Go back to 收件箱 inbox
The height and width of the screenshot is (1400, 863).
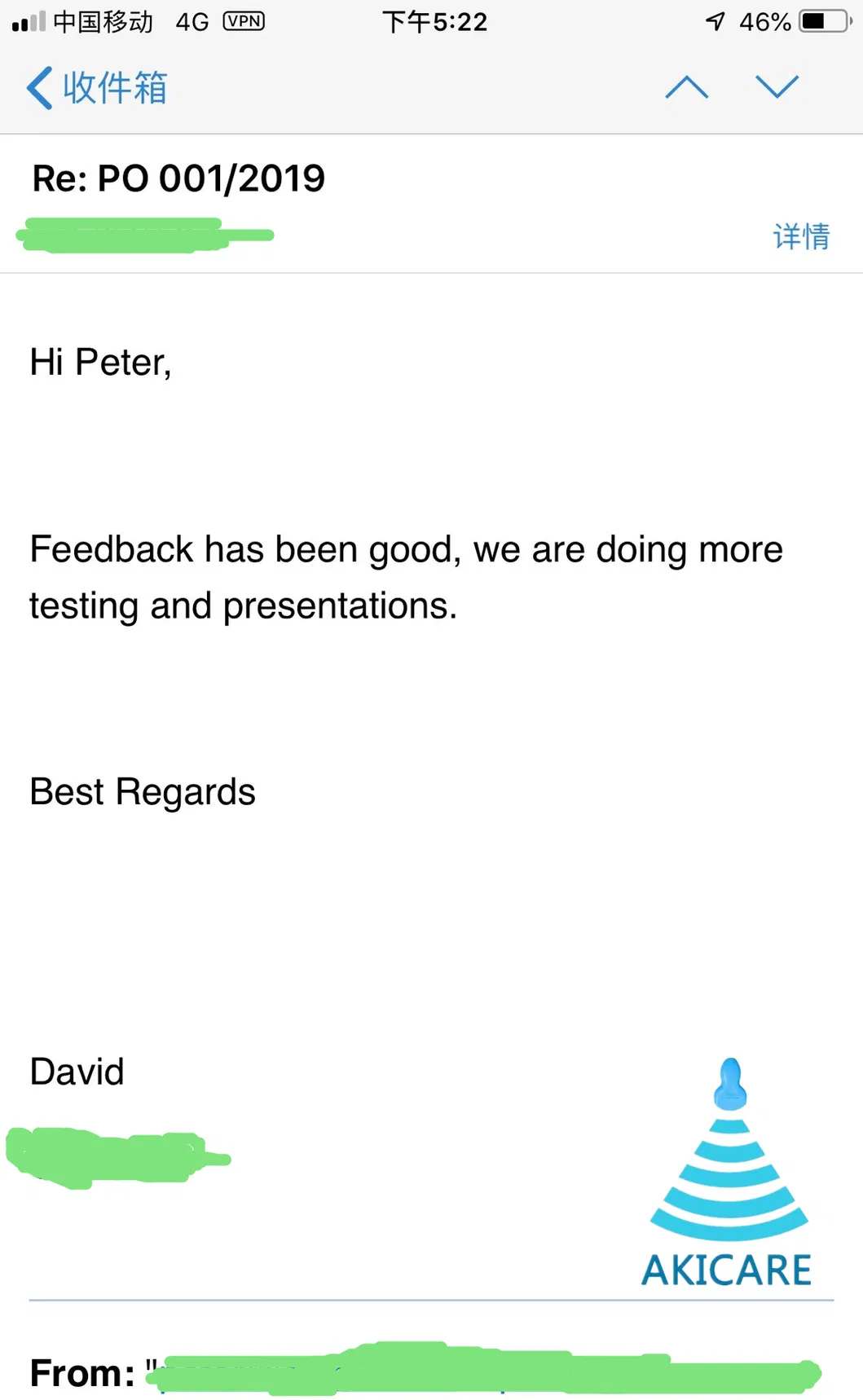[x=98, y=87]
